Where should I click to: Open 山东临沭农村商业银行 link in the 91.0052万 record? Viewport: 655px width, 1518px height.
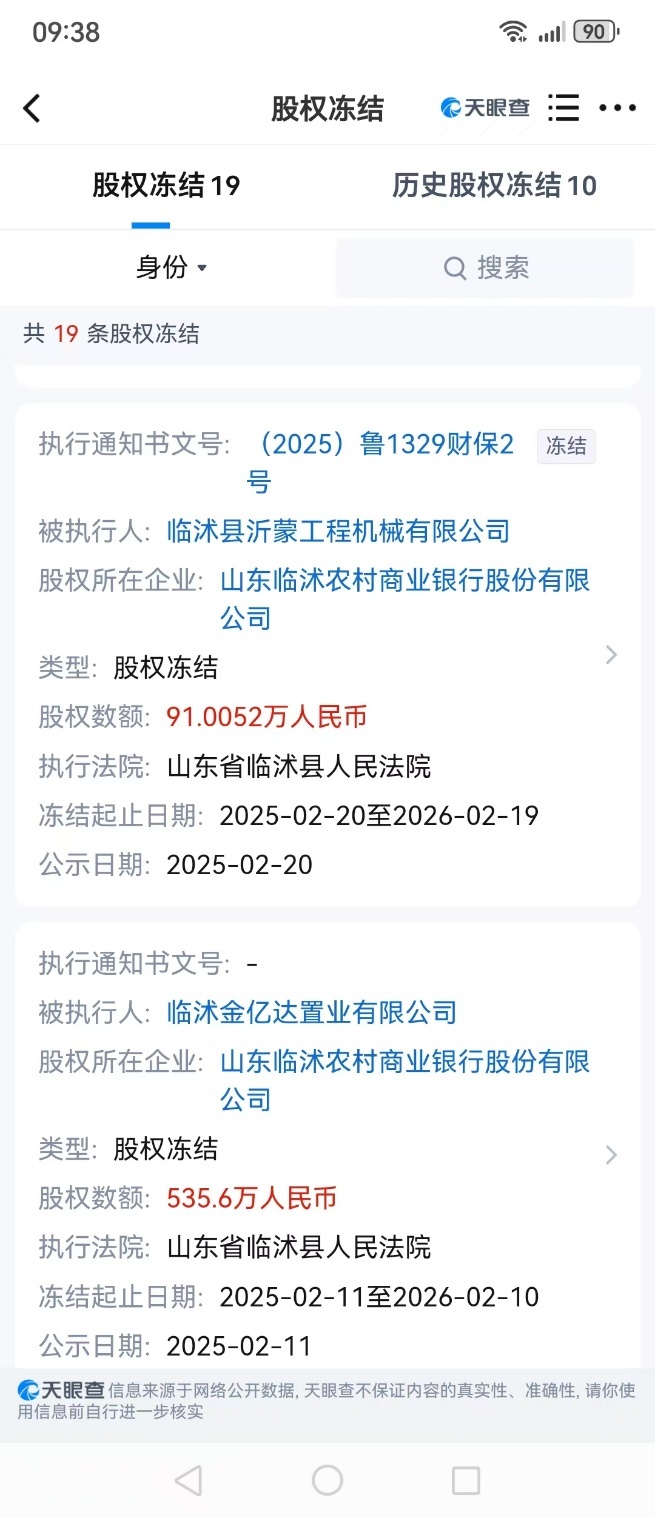[x=405, y=581]
